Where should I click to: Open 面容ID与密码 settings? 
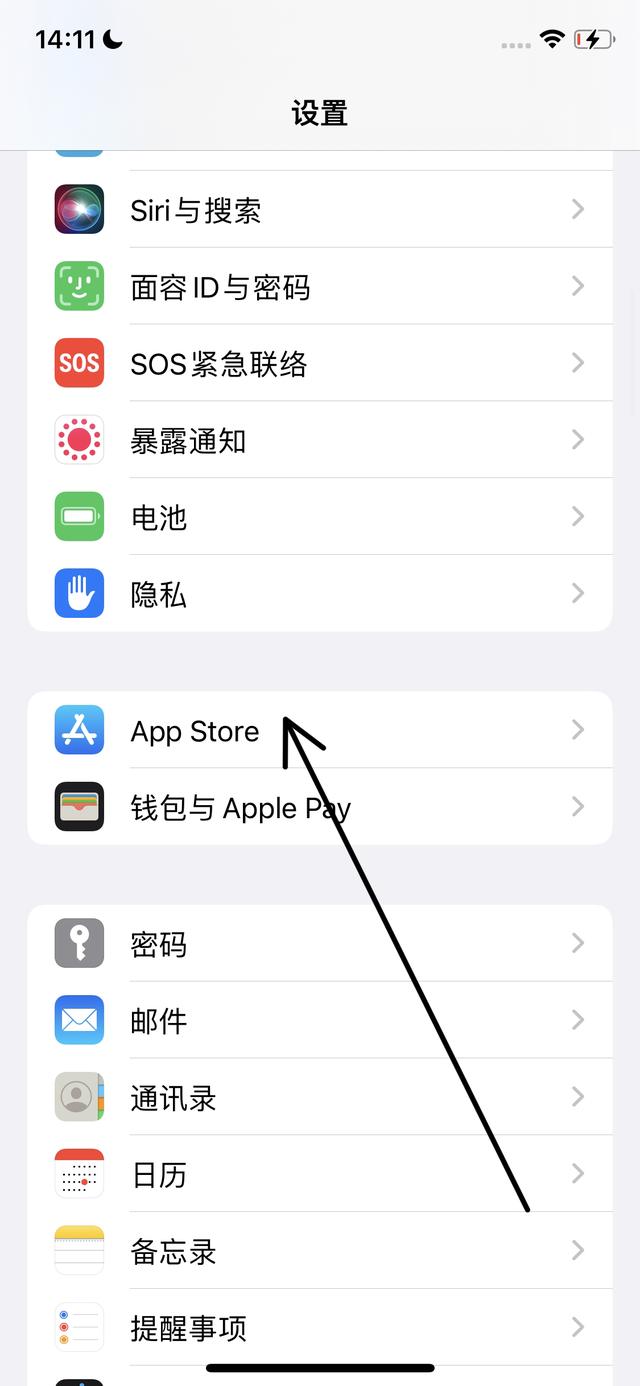pyautogui.click(x=320, y=287)
